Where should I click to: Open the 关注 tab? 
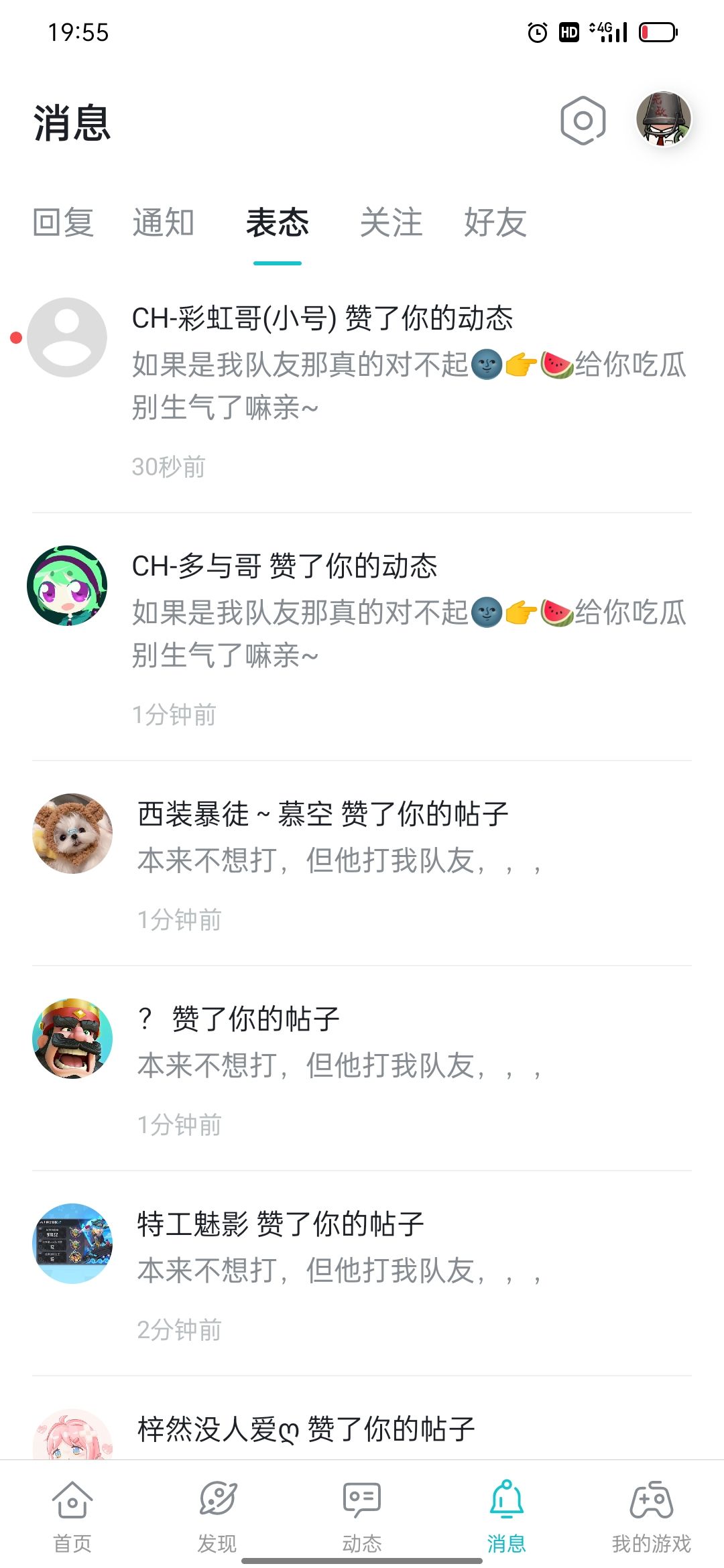pos(391,223)
